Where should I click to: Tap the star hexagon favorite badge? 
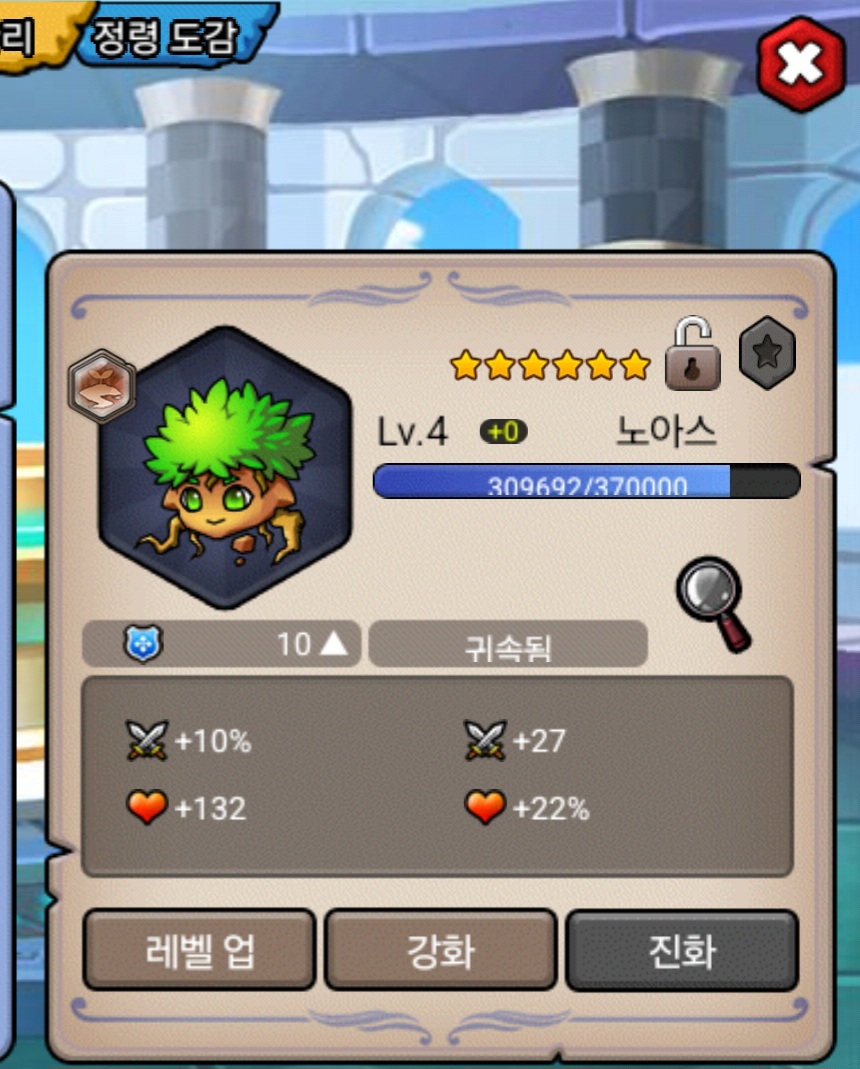click(x=767, y=353)
